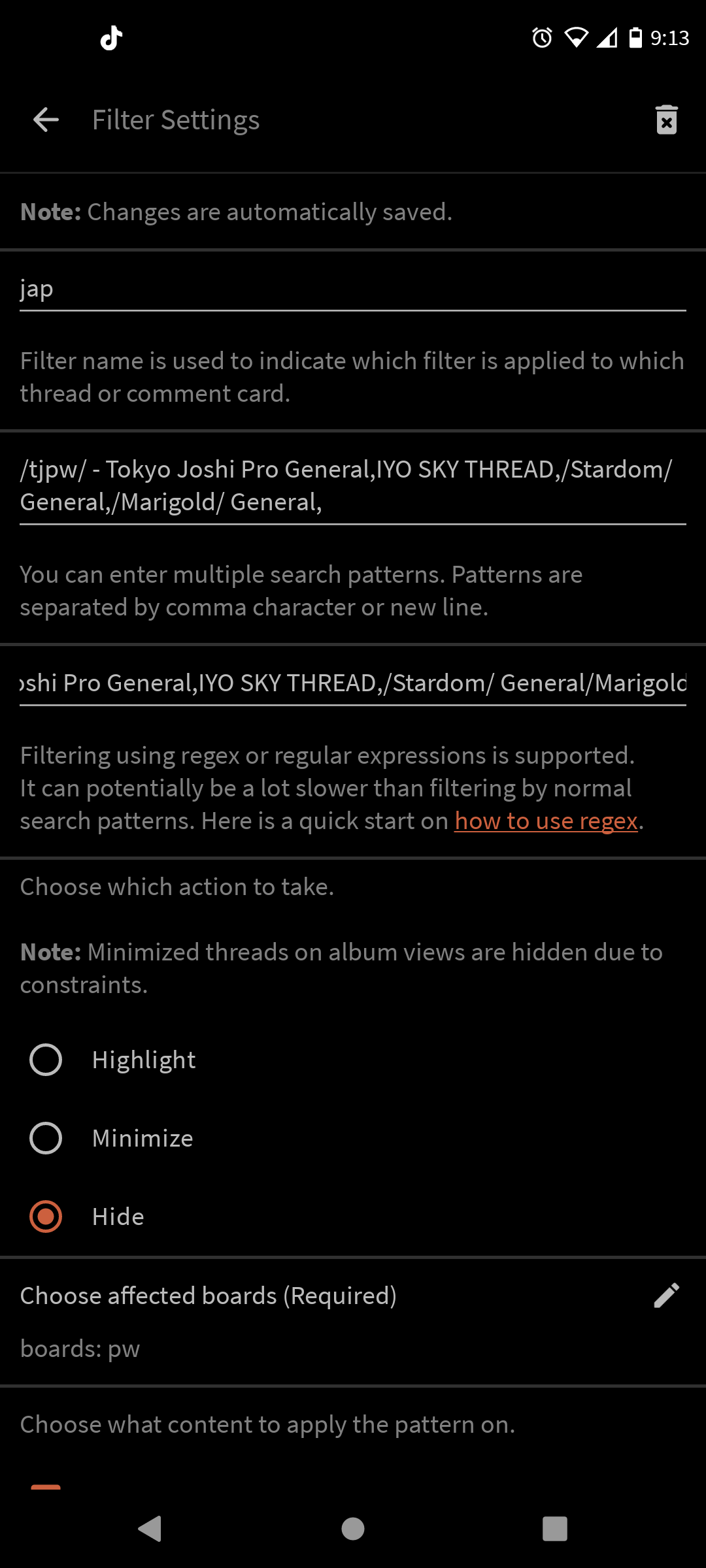Screen dimensions: 706x1568
Task: Tap the system back button
Action: pyautogui.click(x=150, y=1529)
